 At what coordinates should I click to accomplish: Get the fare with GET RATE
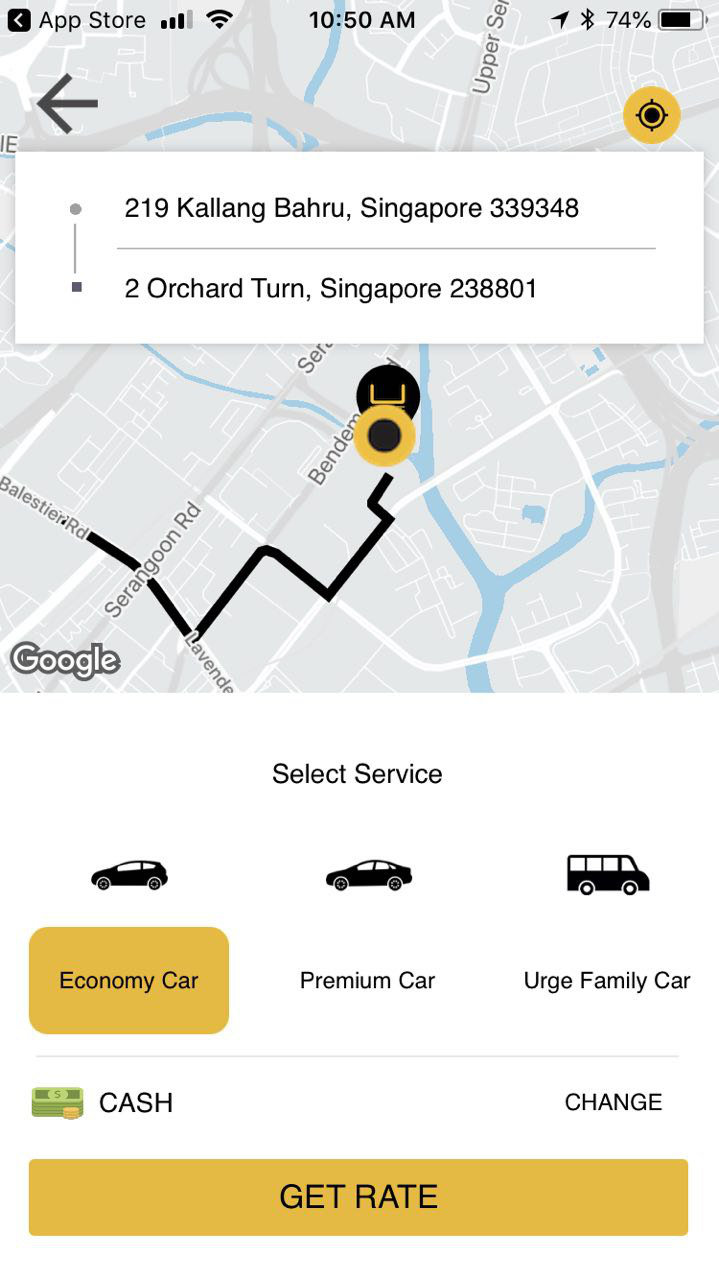(358, 1197)
